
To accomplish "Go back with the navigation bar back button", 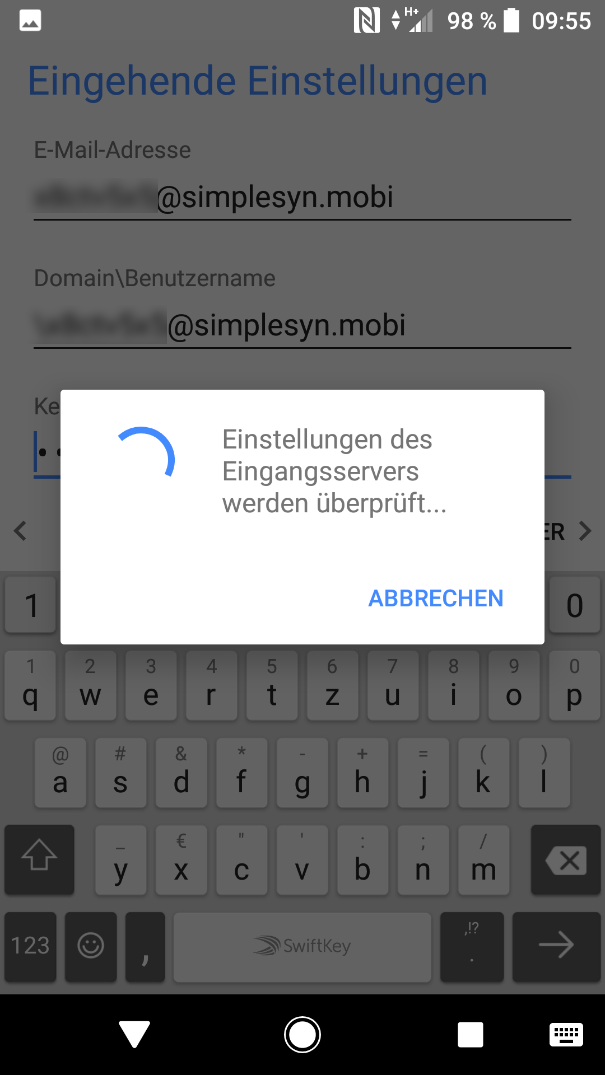I will point(135,1034).
